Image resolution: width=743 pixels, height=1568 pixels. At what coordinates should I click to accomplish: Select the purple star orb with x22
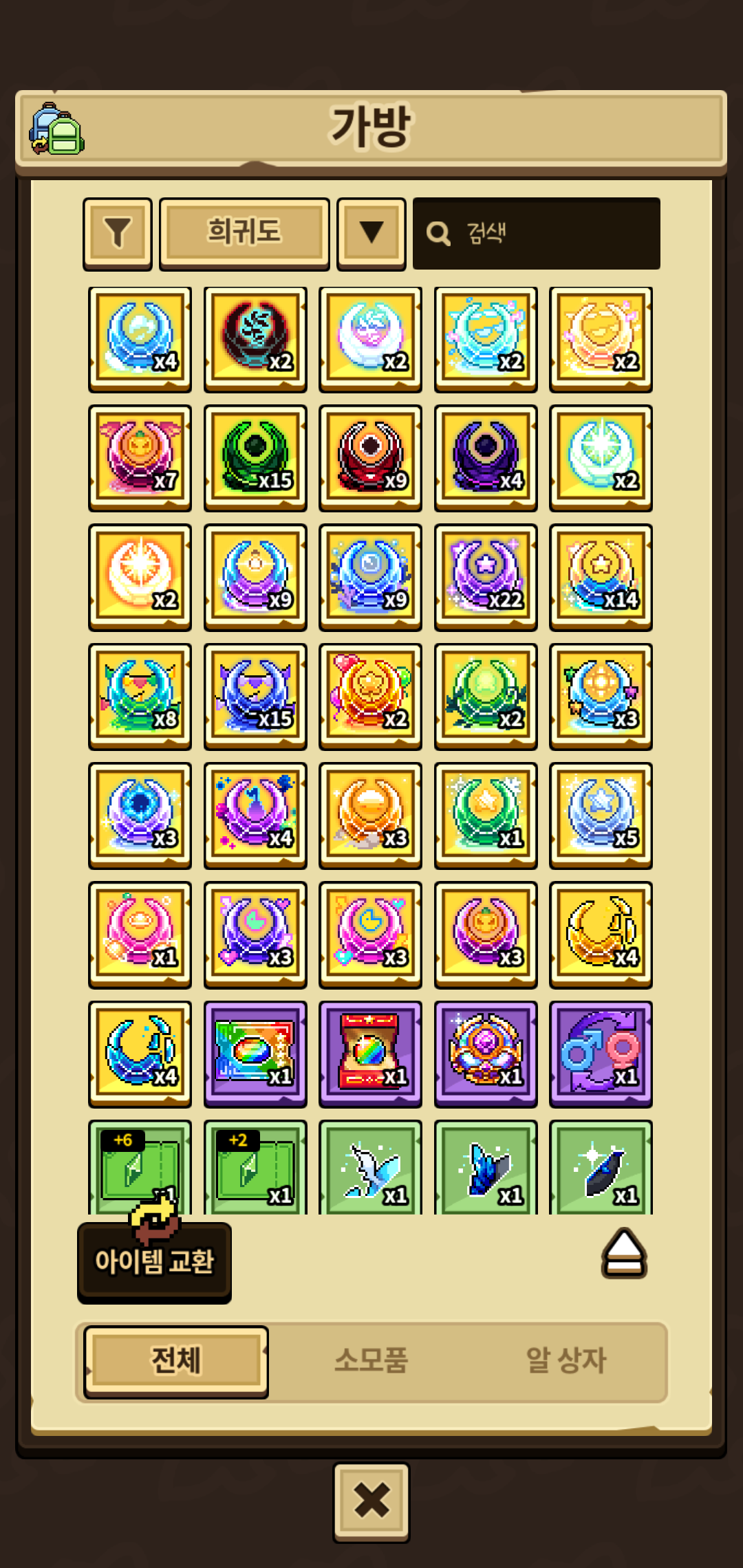point(486,577)
